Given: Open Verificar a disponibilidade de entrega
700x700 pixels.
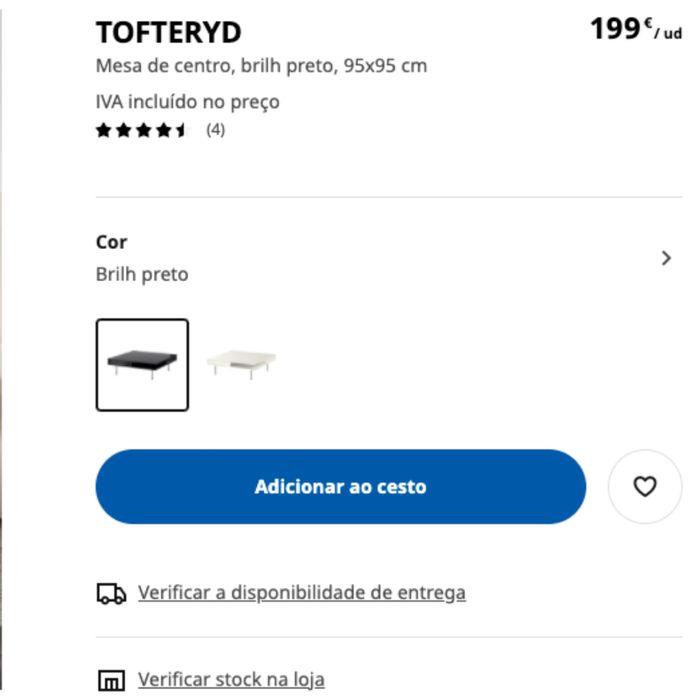Looking at the screenshot, I should [301, 593].
